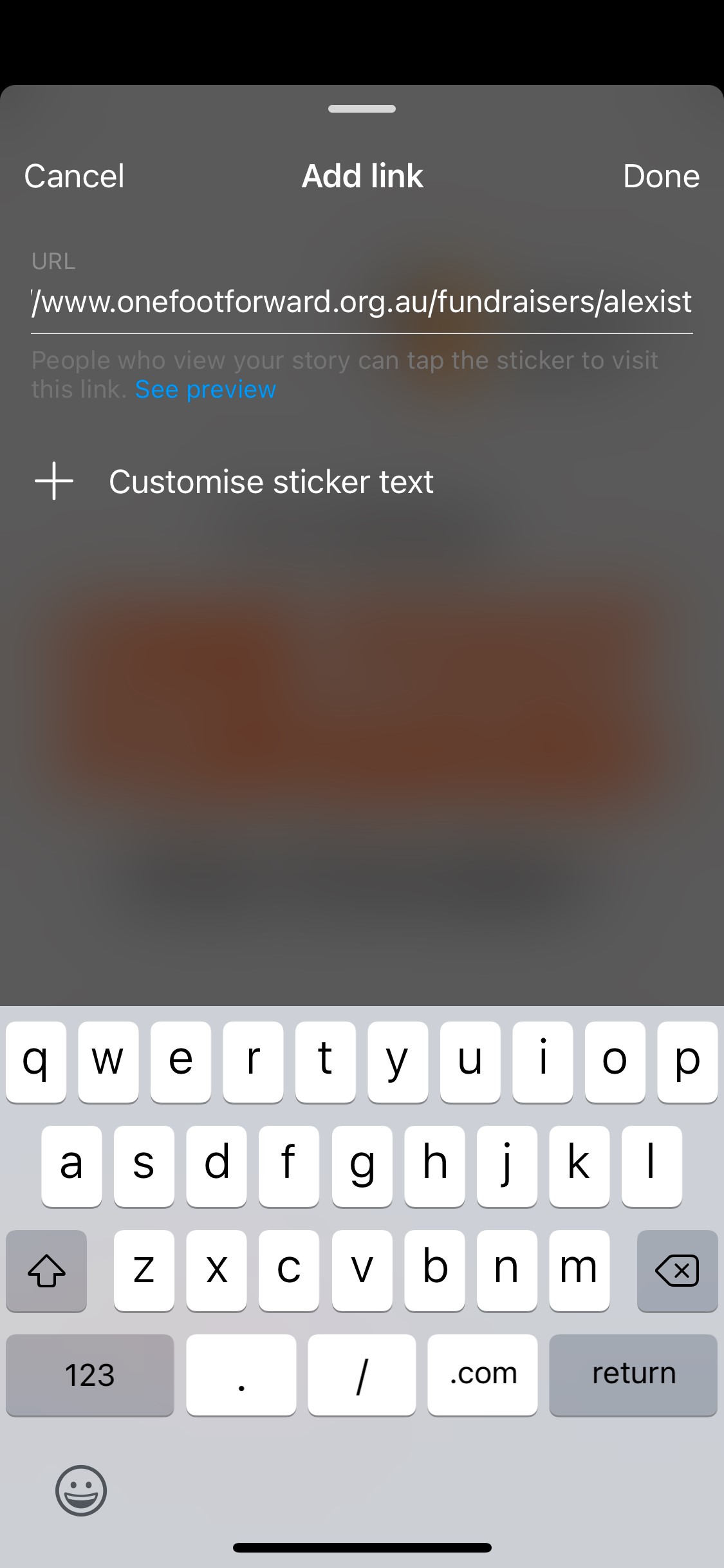Viewport: 724px width, 1568px height.
Task: Open the See preview link
Action: (x=205, y=389)
